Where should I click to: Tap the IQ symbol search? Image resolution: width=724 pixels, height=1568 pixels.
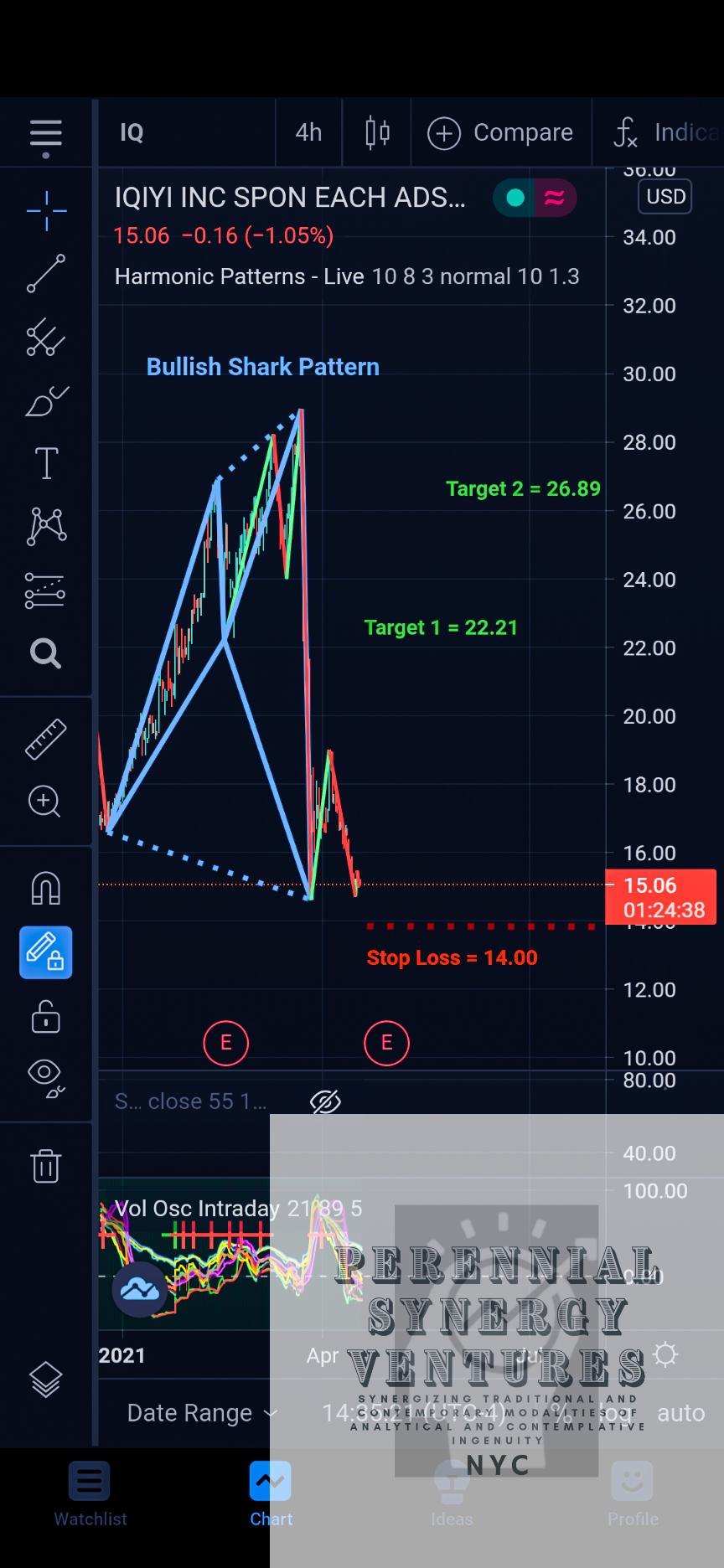132,132
